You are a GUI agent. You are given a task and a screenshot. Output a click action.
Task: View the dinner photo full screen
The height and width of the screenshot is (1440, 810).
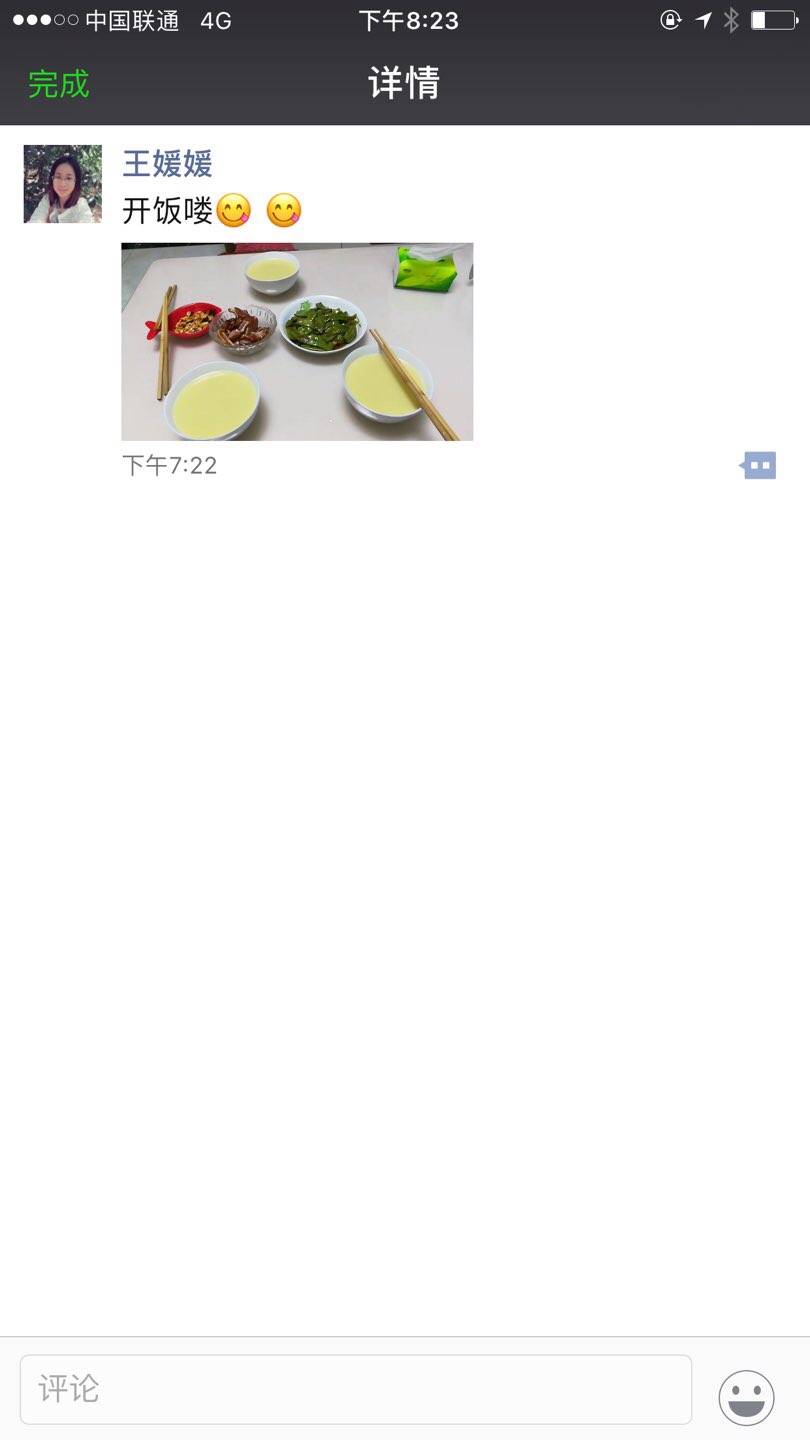[297, 341]
